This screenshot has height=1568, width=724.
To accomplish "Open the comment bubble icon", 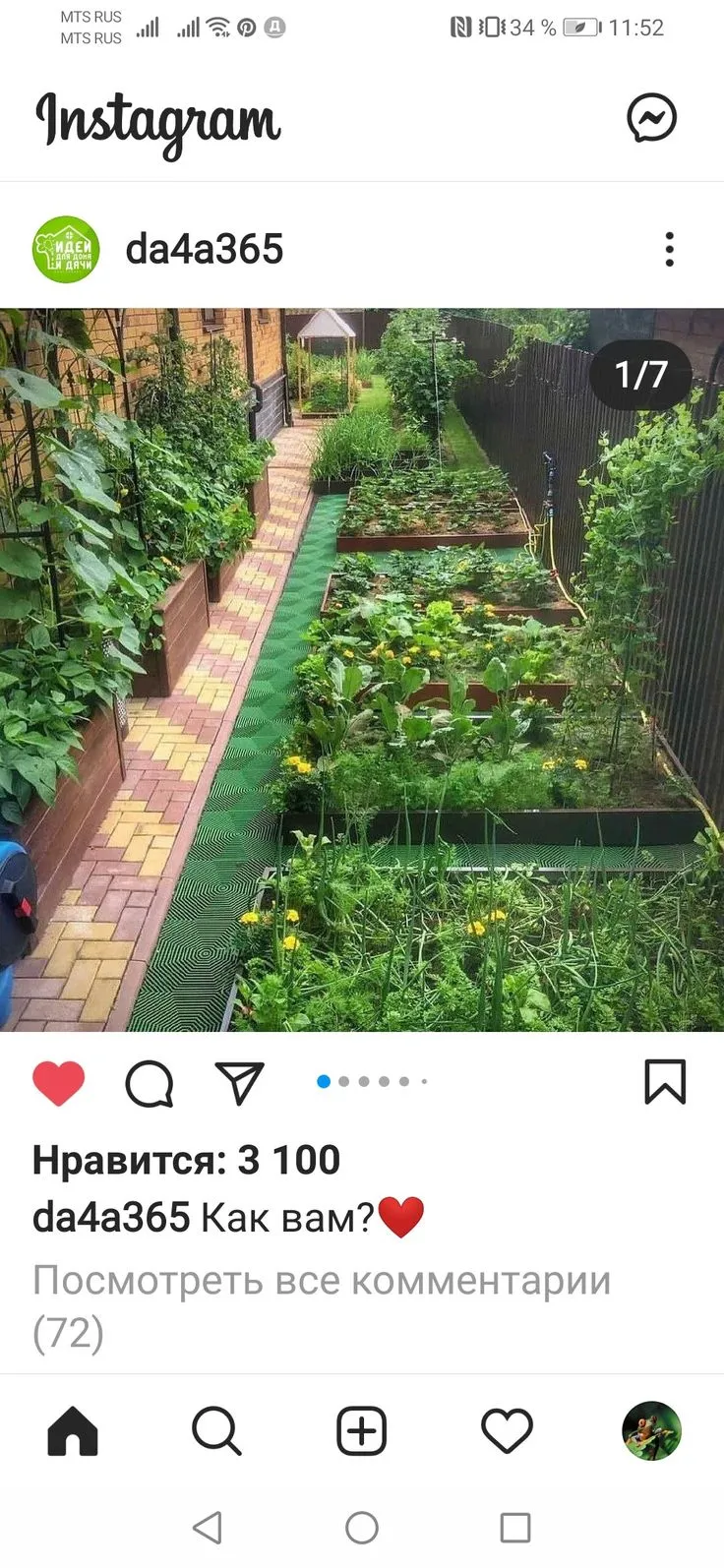I will point(150,1084).
